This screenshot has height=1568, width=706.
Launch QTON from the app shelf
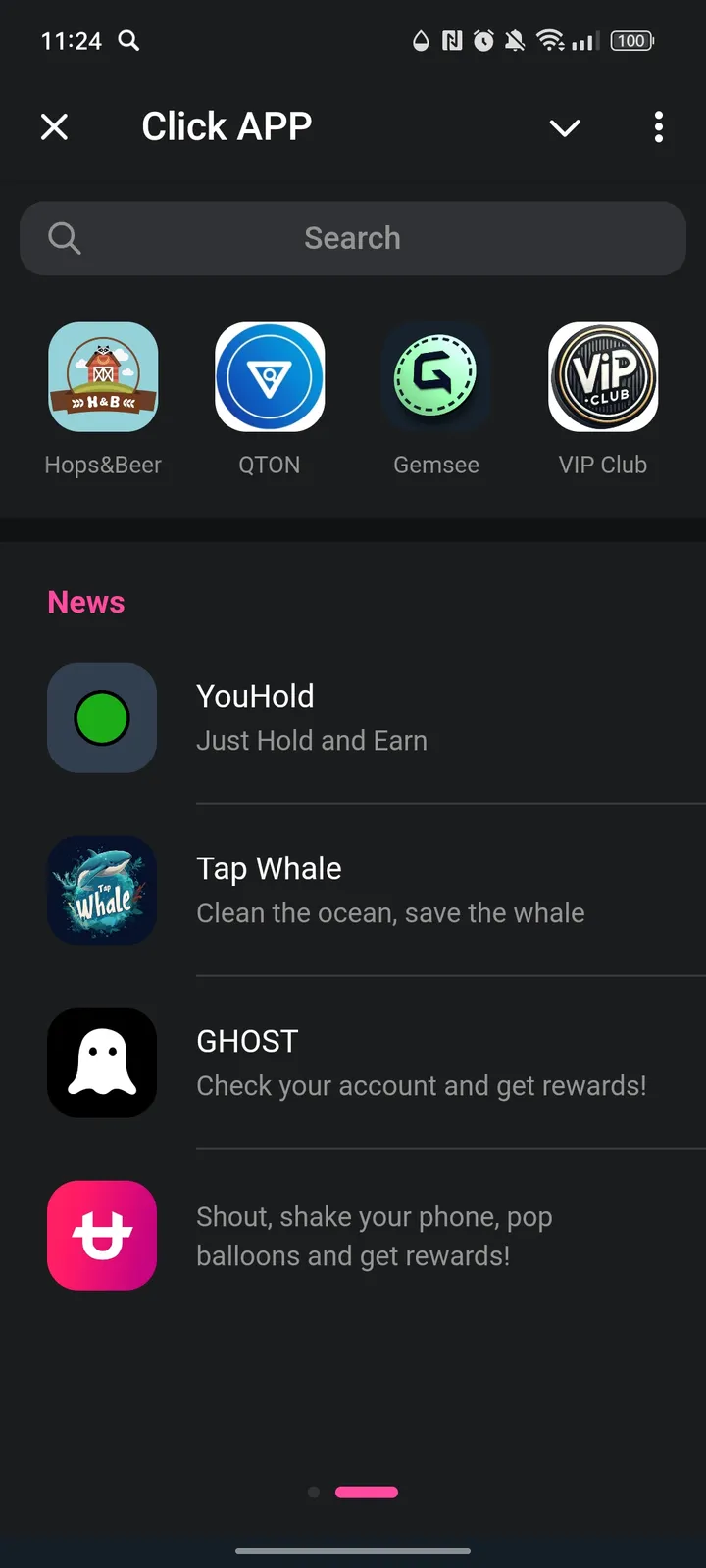pos(270,377)
